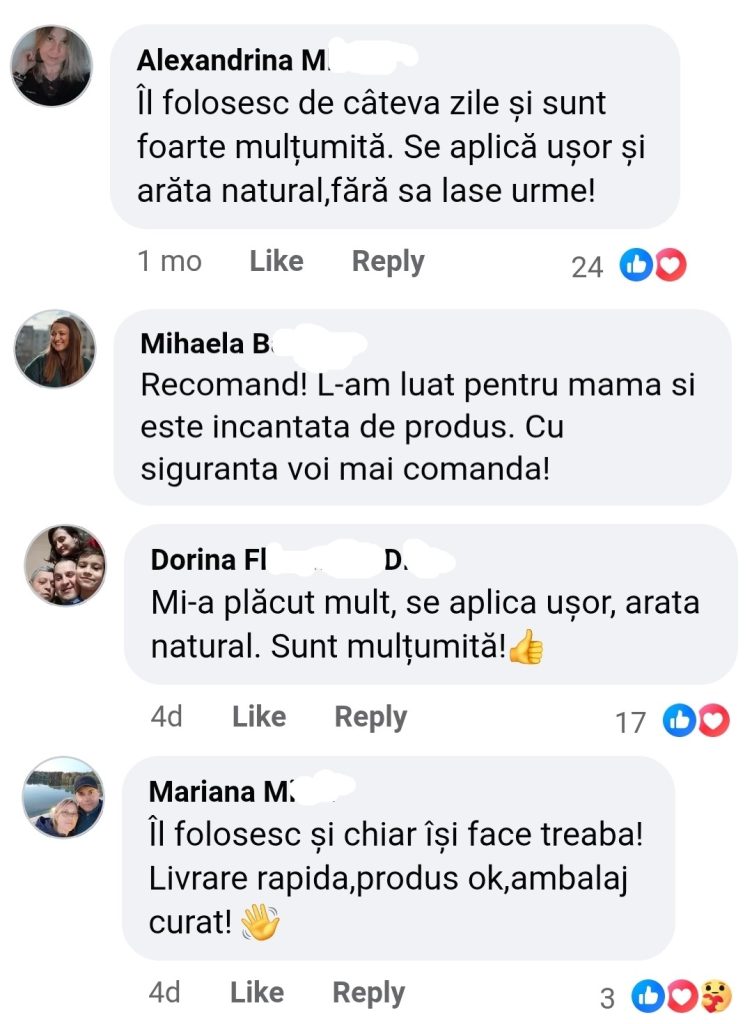Like Dorina's comment
752x1024 pixels.
(x=259, y=717)
